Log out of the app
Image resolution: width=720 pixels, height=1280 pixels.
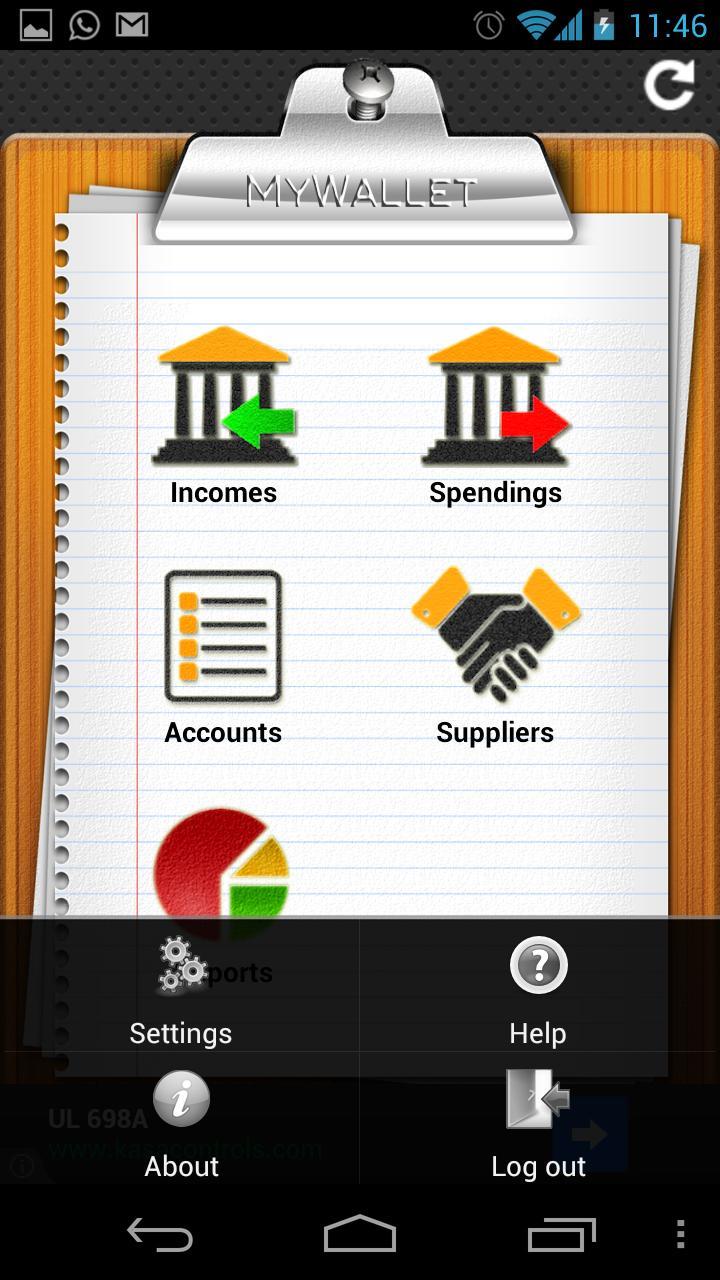pos(538,1122)
